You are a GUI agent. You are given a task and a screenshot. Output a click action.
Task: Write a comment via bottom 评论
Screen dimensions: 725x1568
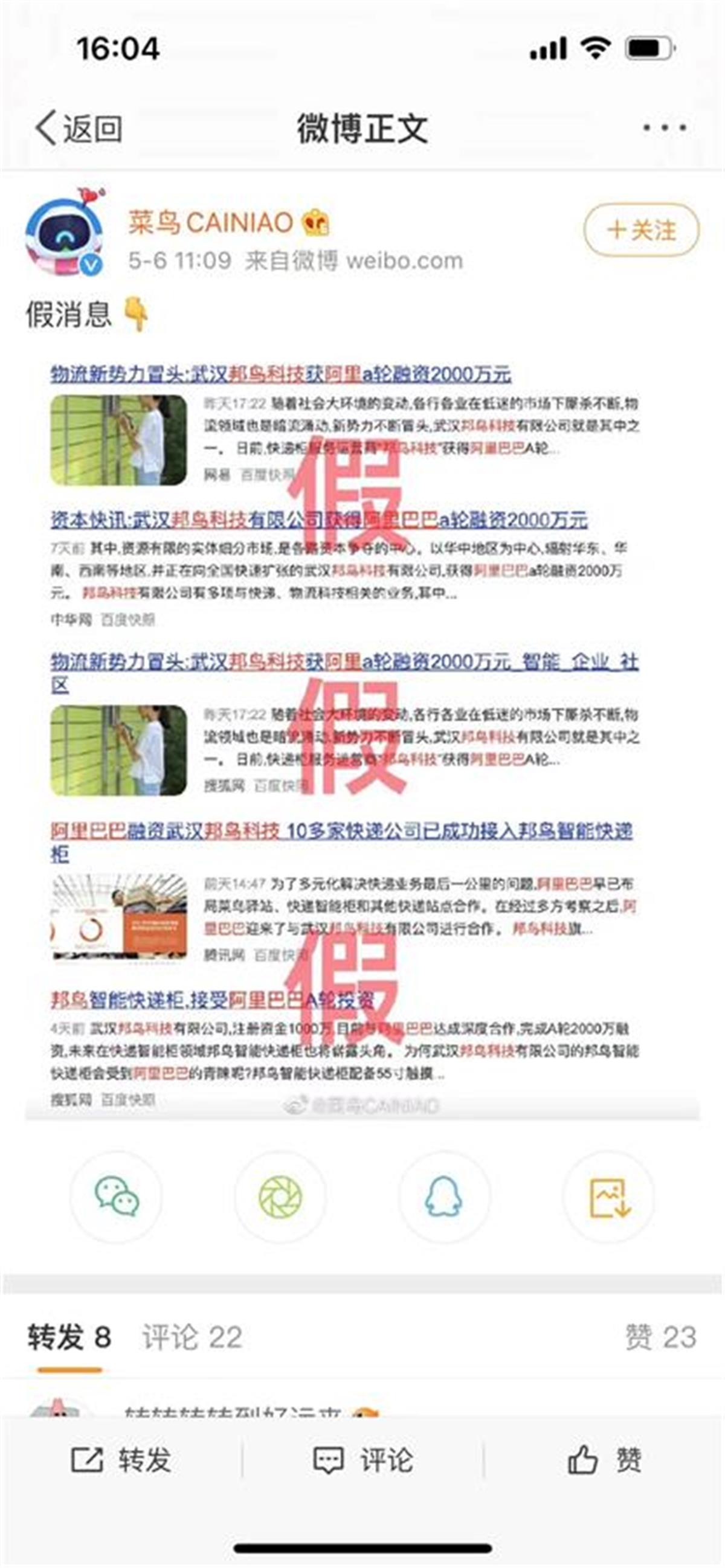tap(363, 1460)
